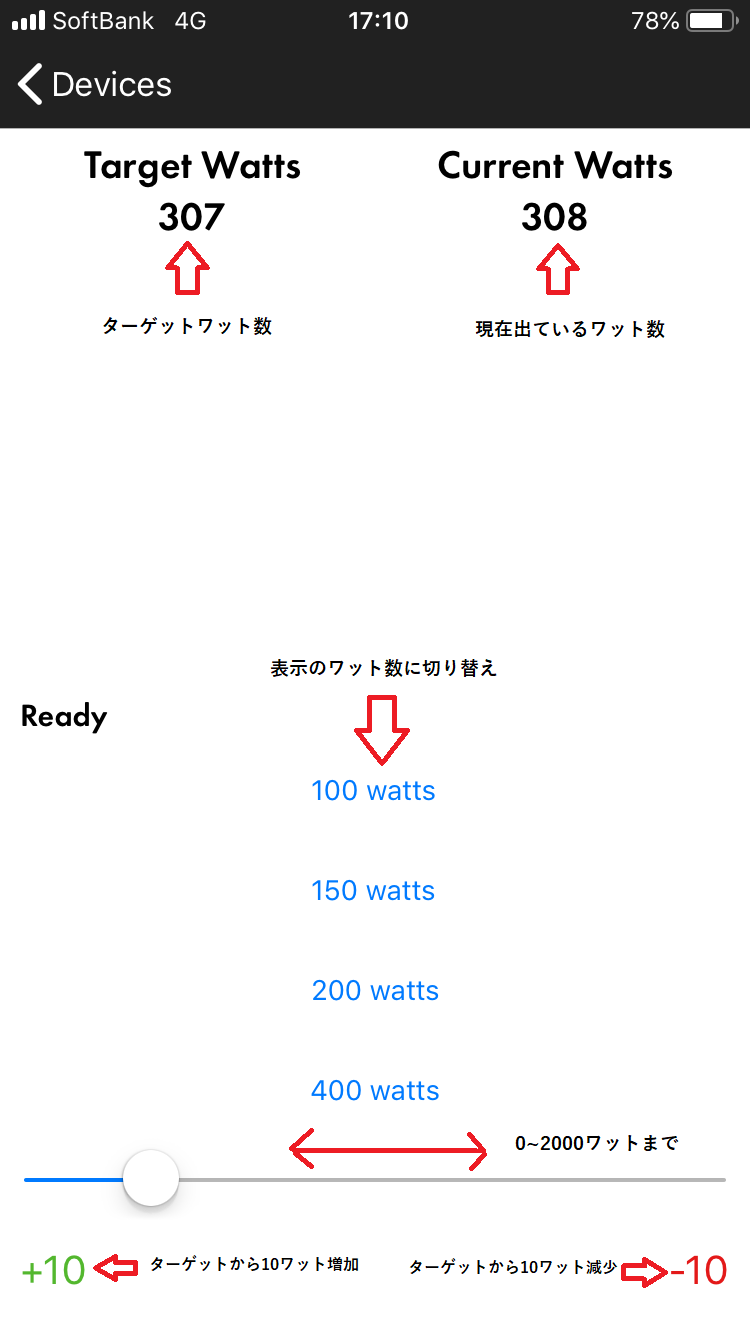Set target to 100 watts
The image size is (755, 1334).
373,790
